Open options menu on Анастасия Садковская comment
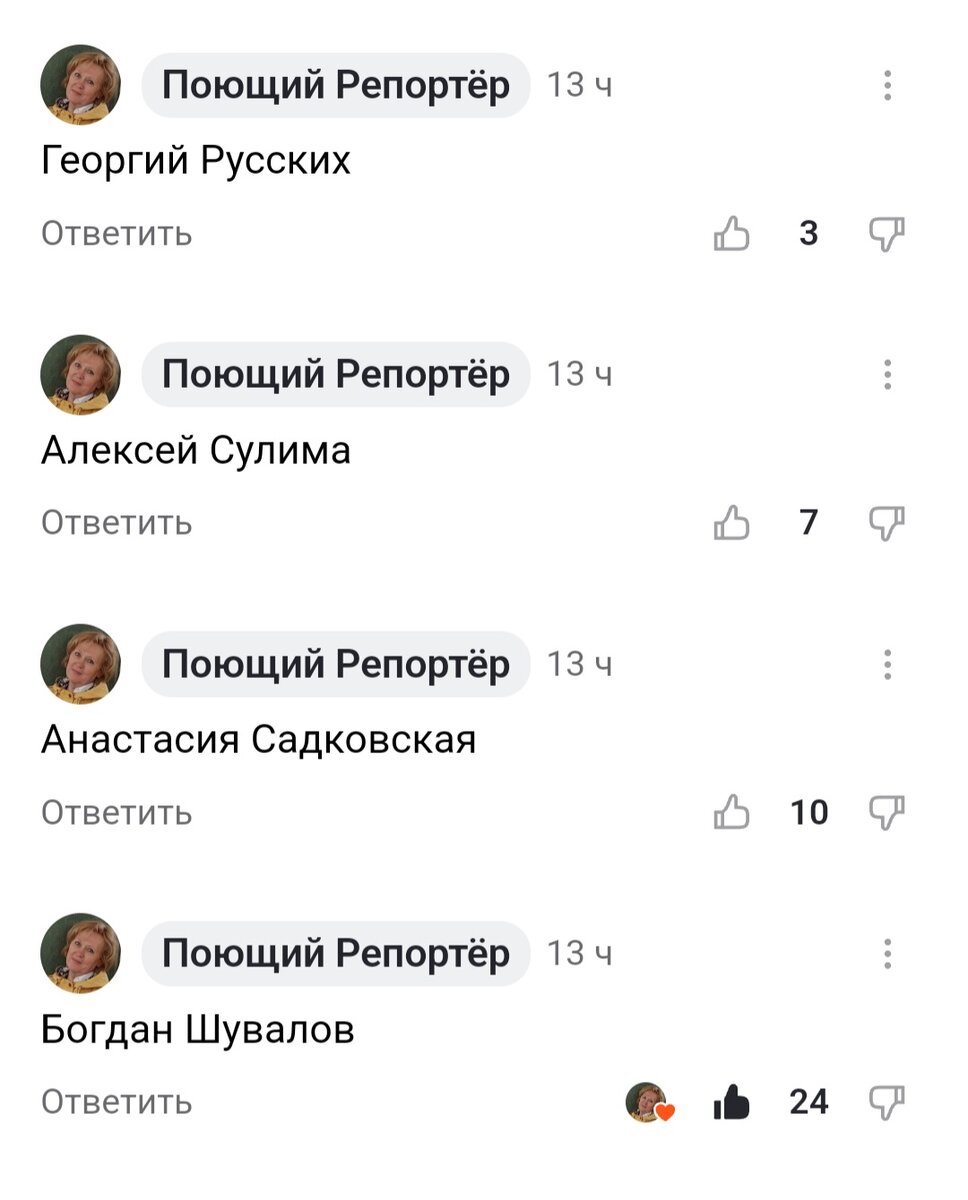 click(x=886, y=663)
